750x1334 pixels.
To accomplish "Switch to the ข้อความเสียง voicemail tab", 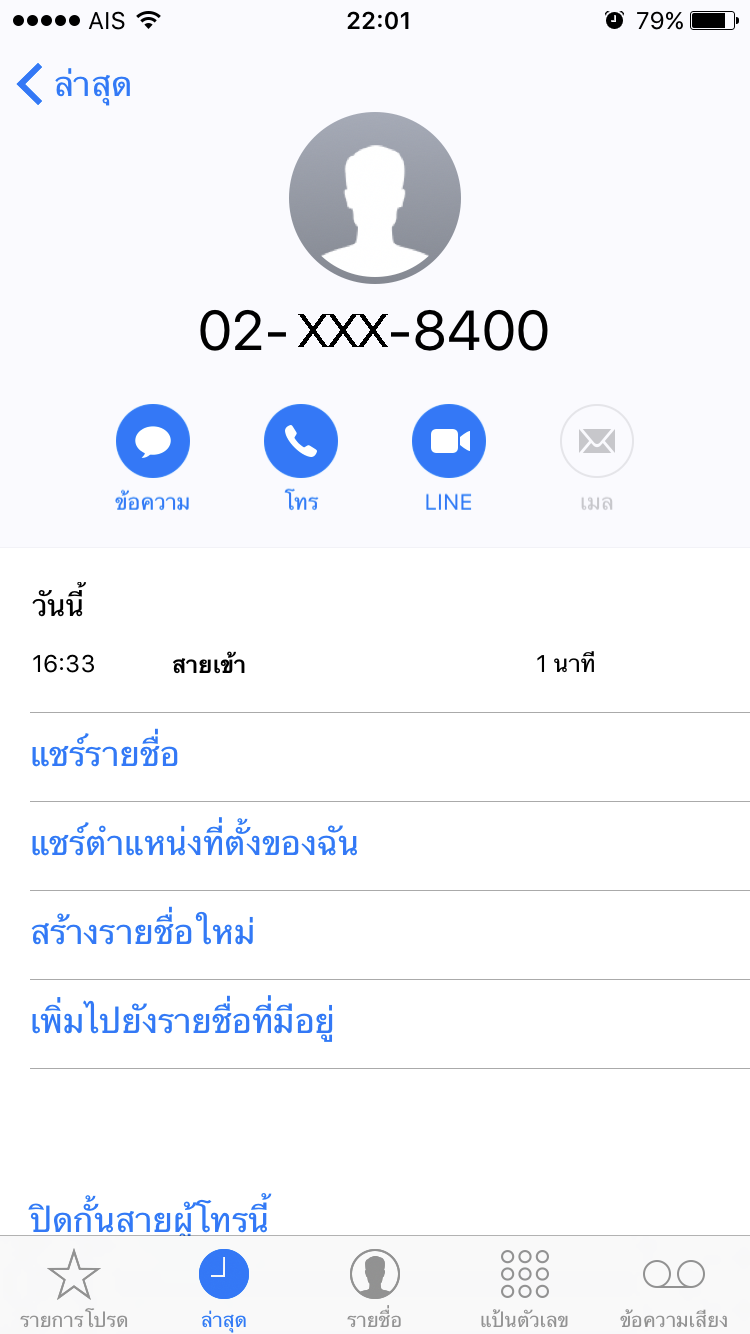I will tap(674, 1289).
